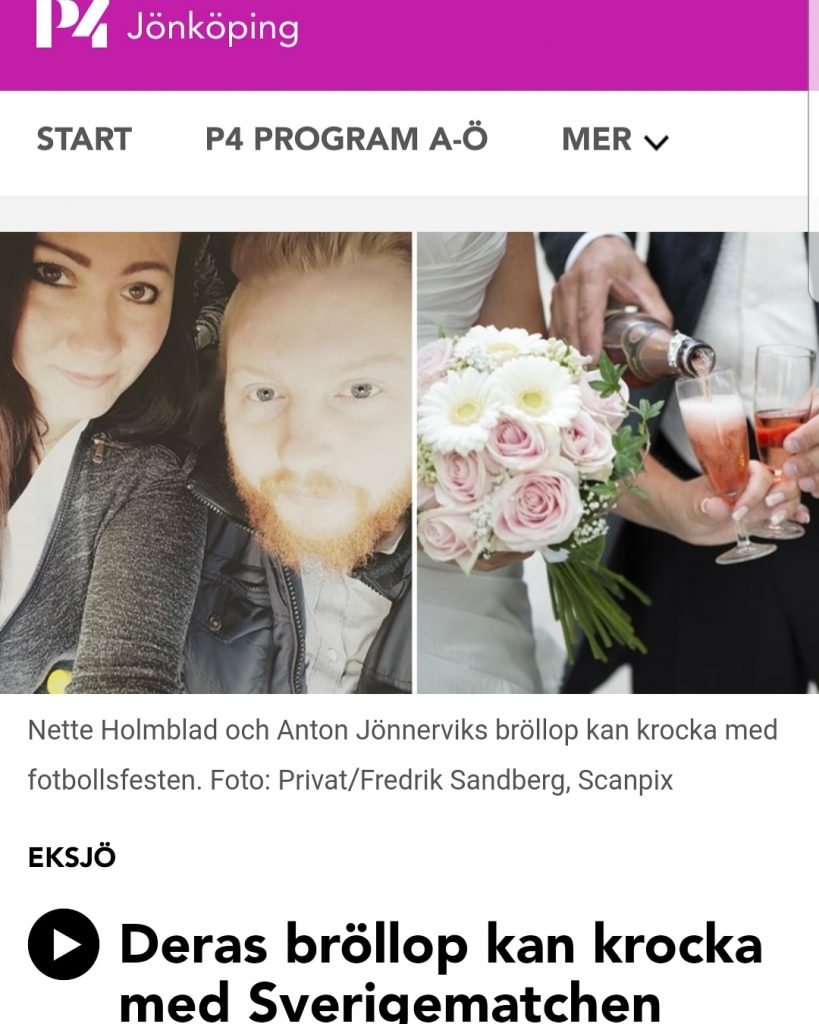Open the START navigation item

pyautogui.click(x=84, y=139)
